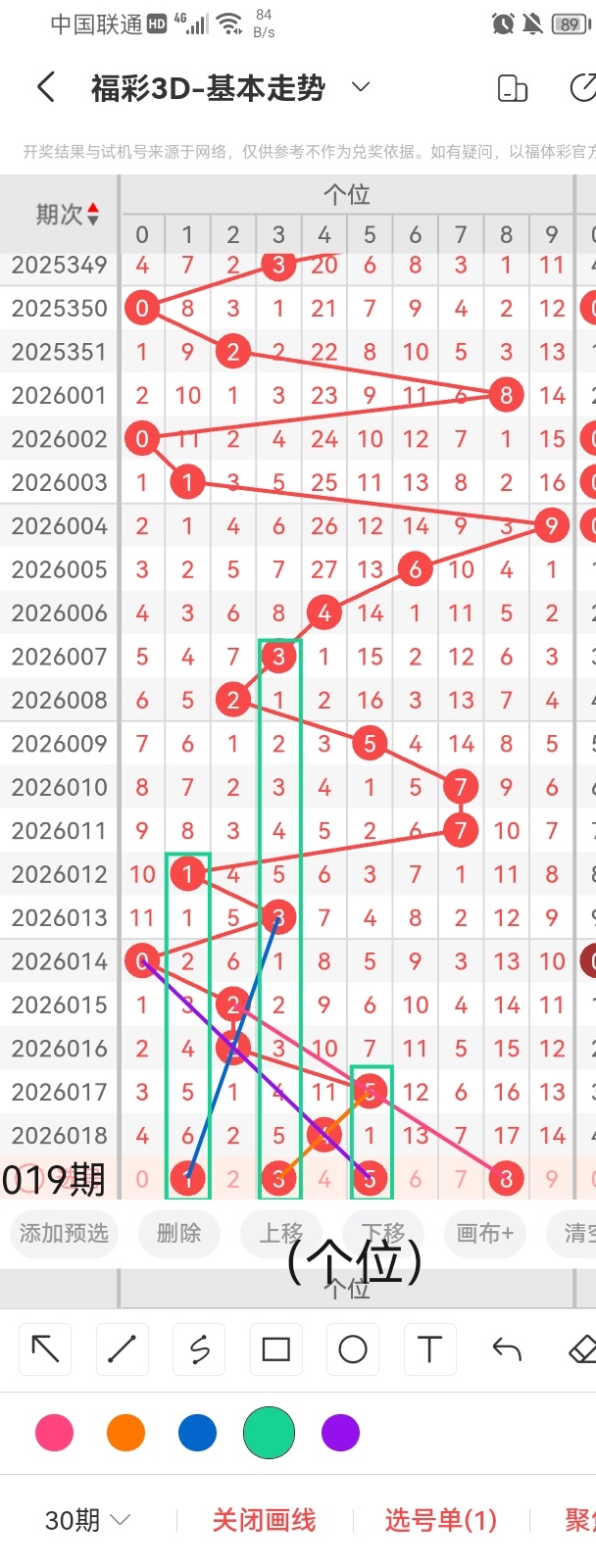
Task: Select the curved line drawing tool
Action: tap(199, 1349)
